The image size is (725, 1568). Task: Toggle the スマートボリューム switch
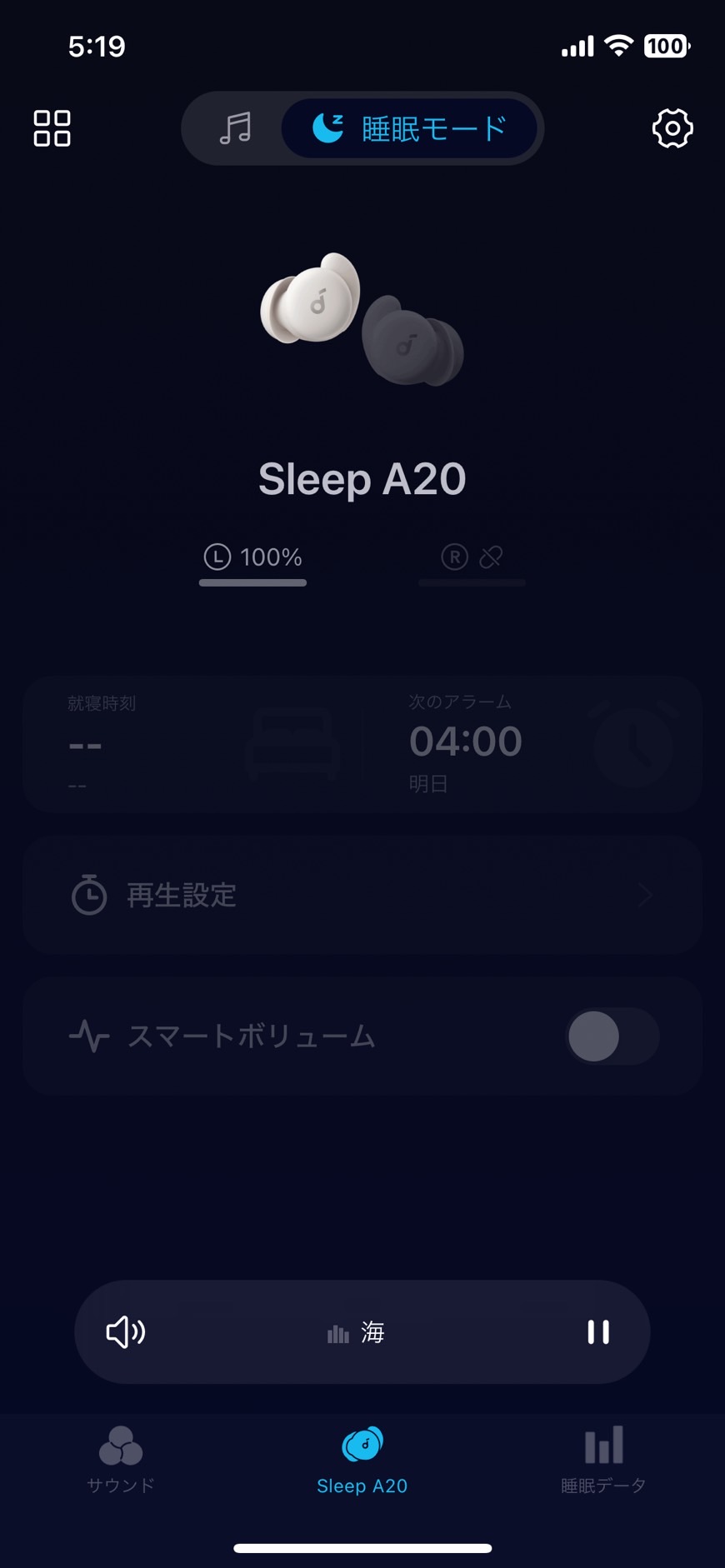[x=612, y=1036]
